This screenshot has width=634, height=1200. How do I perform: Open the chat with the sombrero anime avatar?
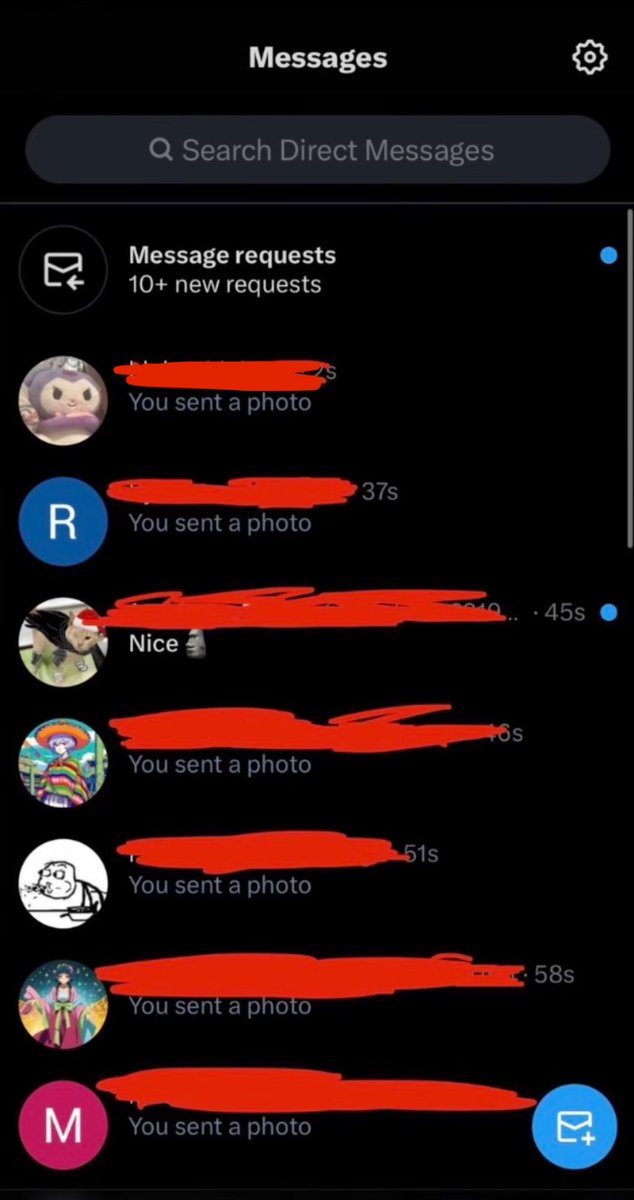click(x=317, y=762)
